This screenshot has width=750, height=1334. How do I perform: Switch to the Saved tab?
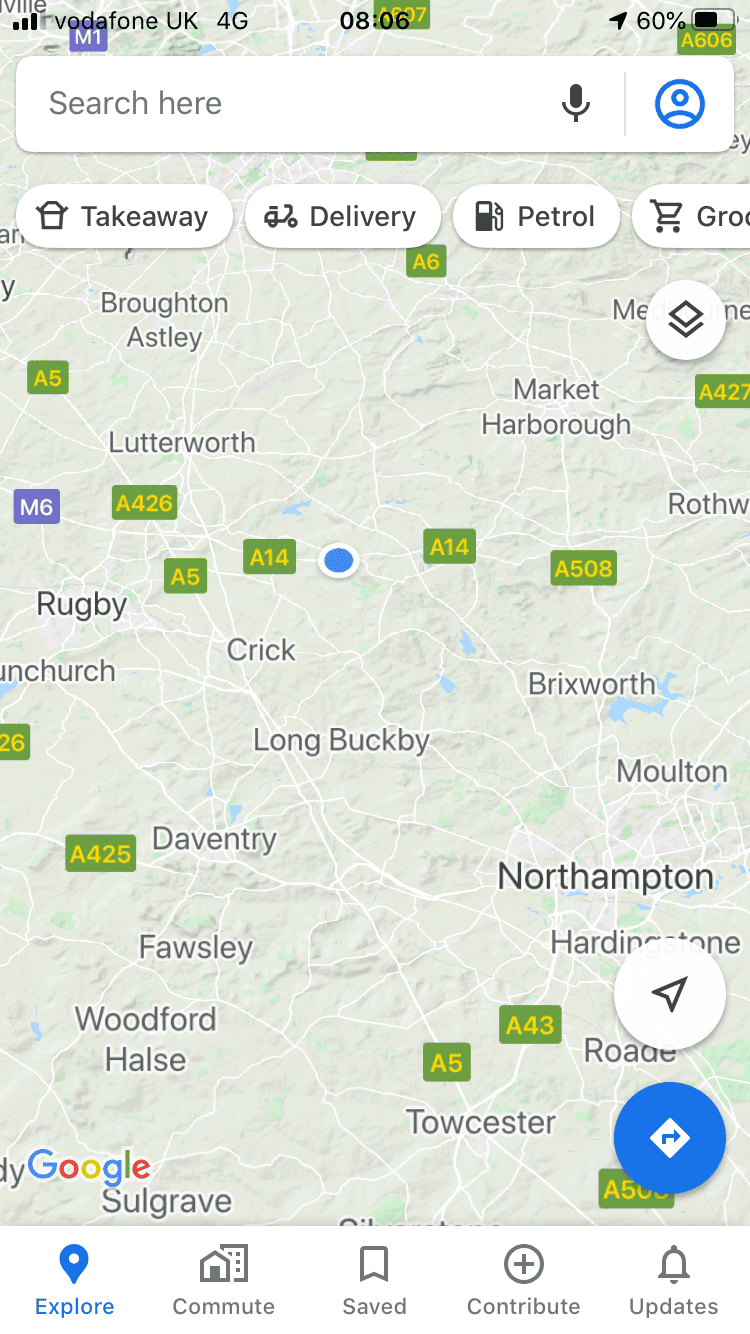[x=374, y=1280]
